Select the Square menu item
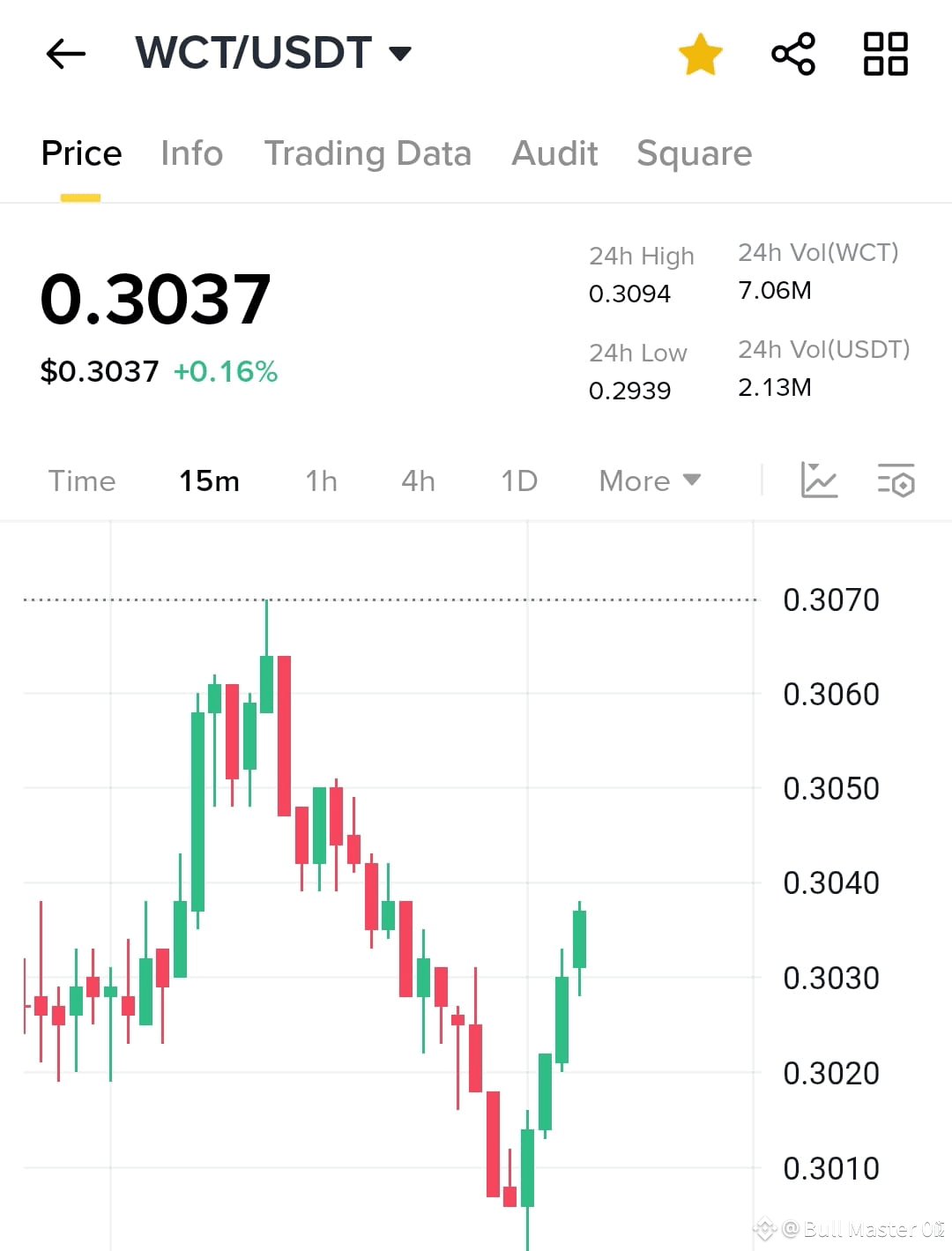The width and height of the screenshot is (952, 1251). point(694,153)
